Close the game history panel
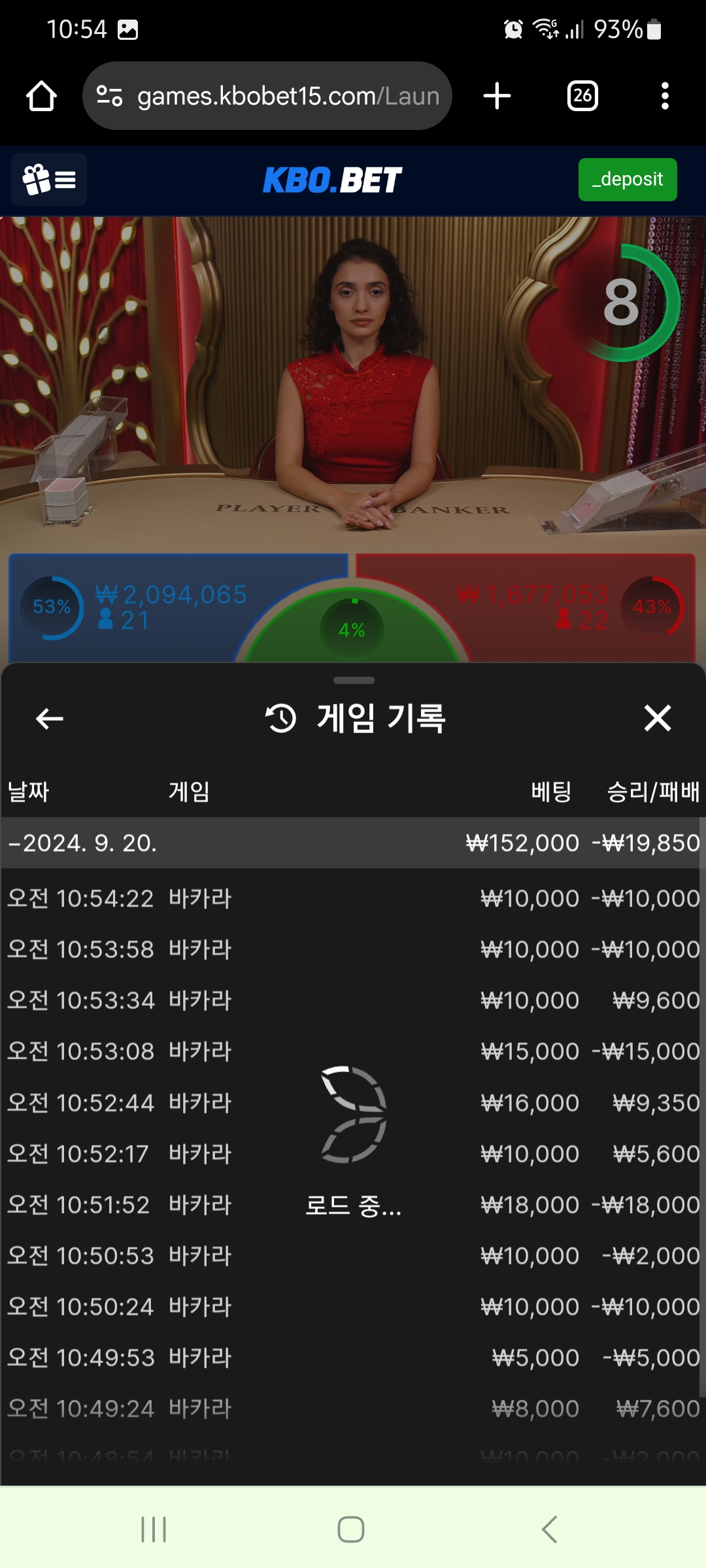The image size is (706, 1568). [x=657, y=718]
